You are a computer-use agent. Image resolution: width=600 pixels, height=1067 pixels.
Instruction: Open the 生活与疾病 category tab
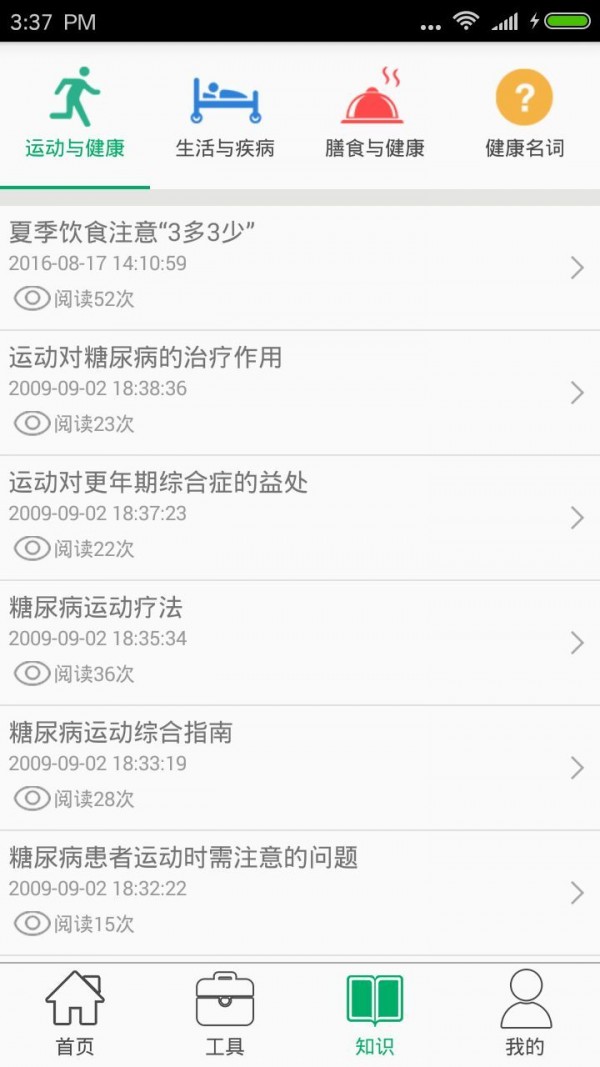coord(225,113)
